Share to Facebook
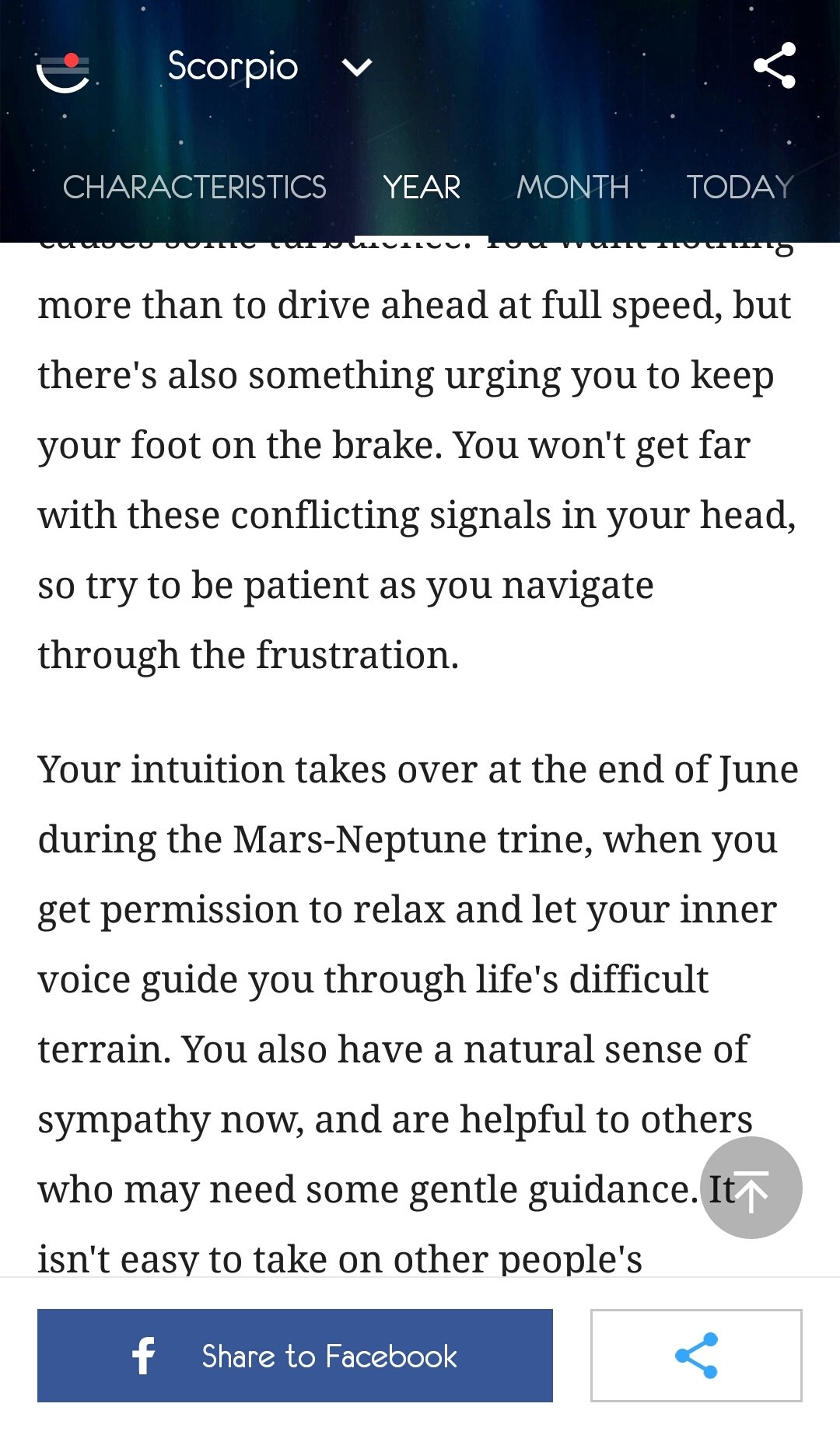The image size is (840, 1435). click(x=295, y=1356)
